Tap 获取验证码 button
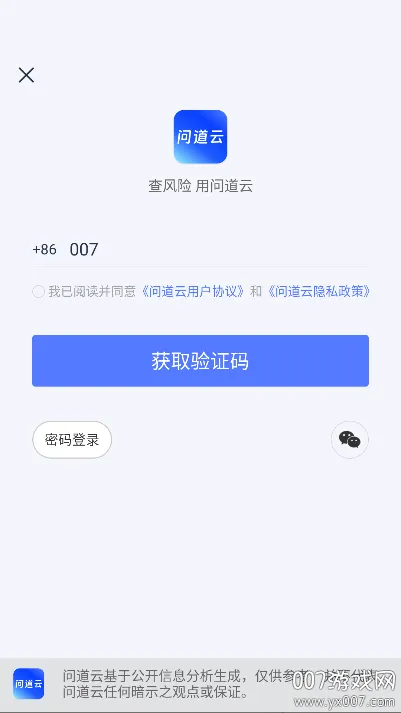This screenshot has width=401, height=713. tap(200, 361)
